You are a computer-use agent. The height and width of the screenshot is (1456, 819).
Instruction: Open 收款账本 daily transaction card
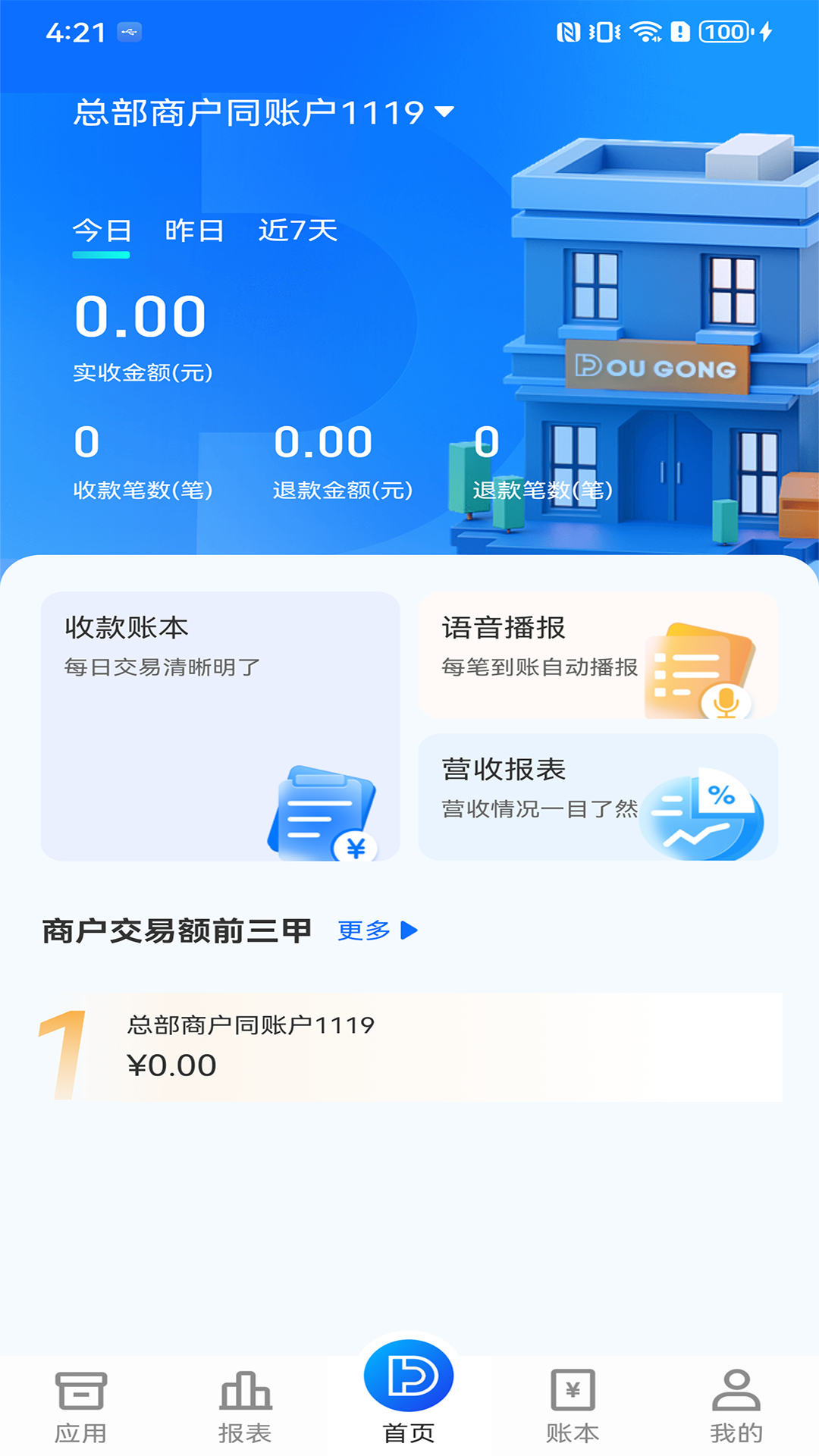(x=221, y=726)
